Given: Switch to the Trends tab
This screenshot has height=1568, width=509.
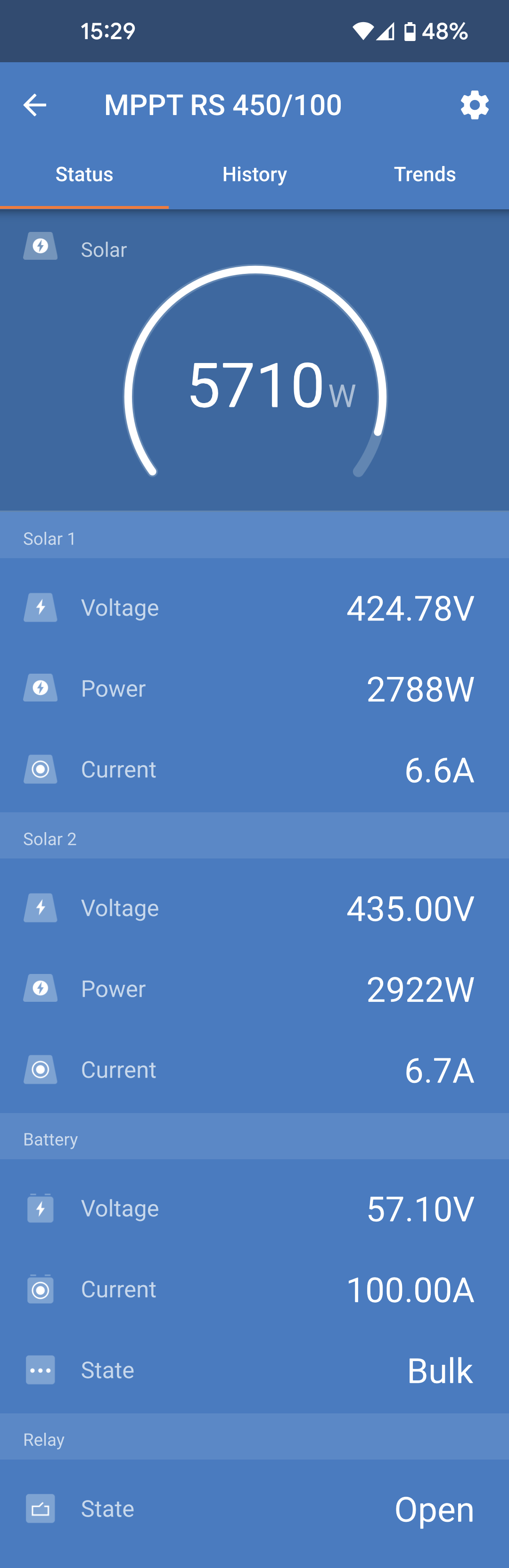Looking at the screenshot, I should tap(424, 175).
